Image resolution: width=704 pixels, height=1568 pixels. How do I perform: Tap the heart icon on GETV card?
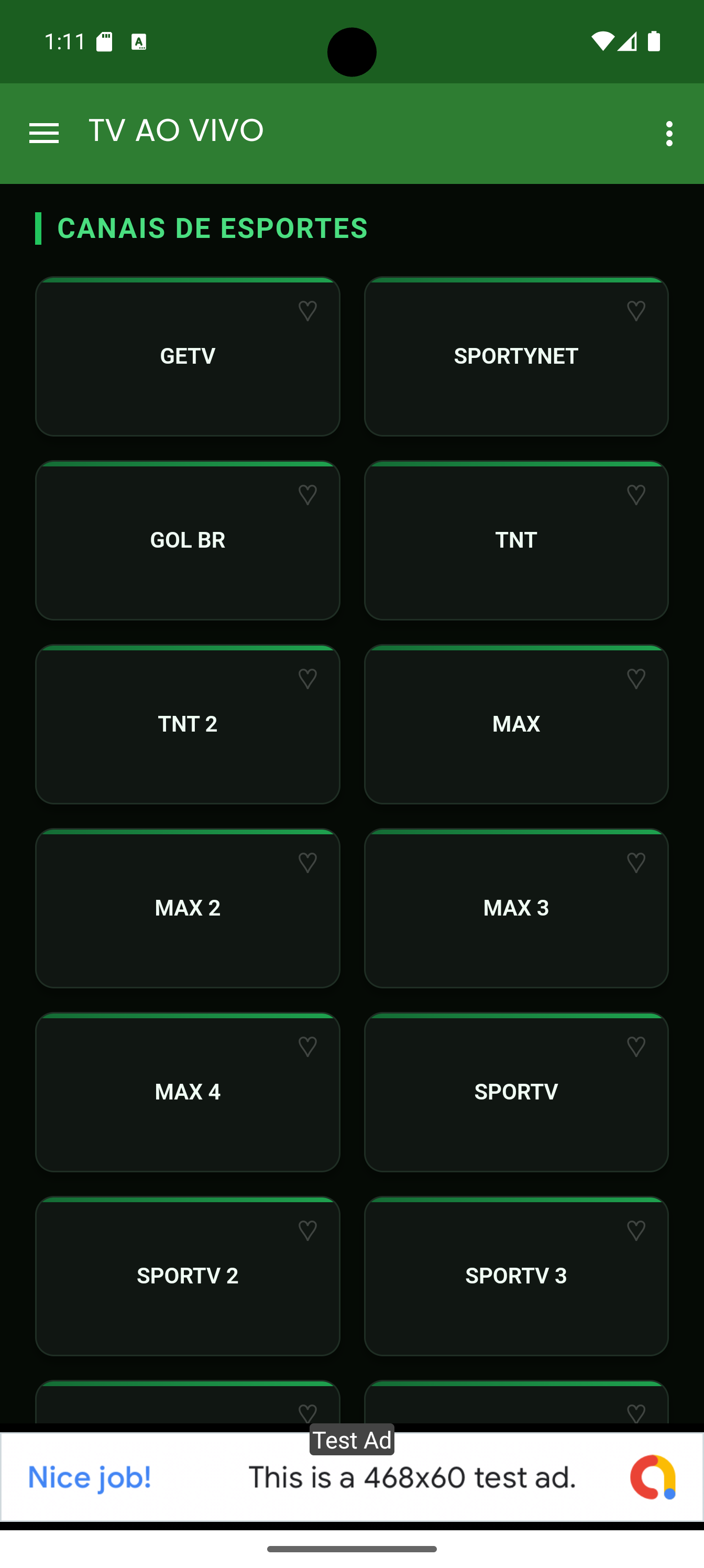[307, 310]
